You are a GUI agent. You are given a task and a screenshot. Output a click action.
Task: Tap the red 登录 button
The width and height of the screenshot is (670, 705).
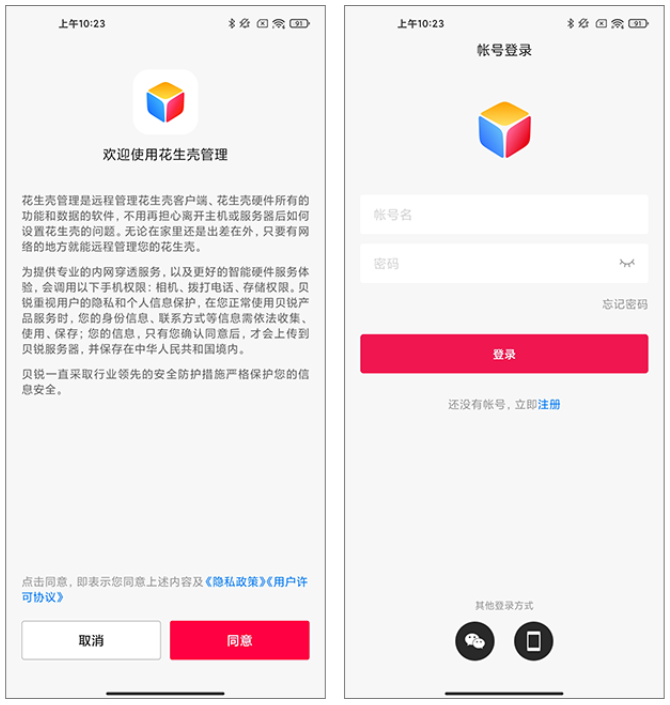[503, 354]
